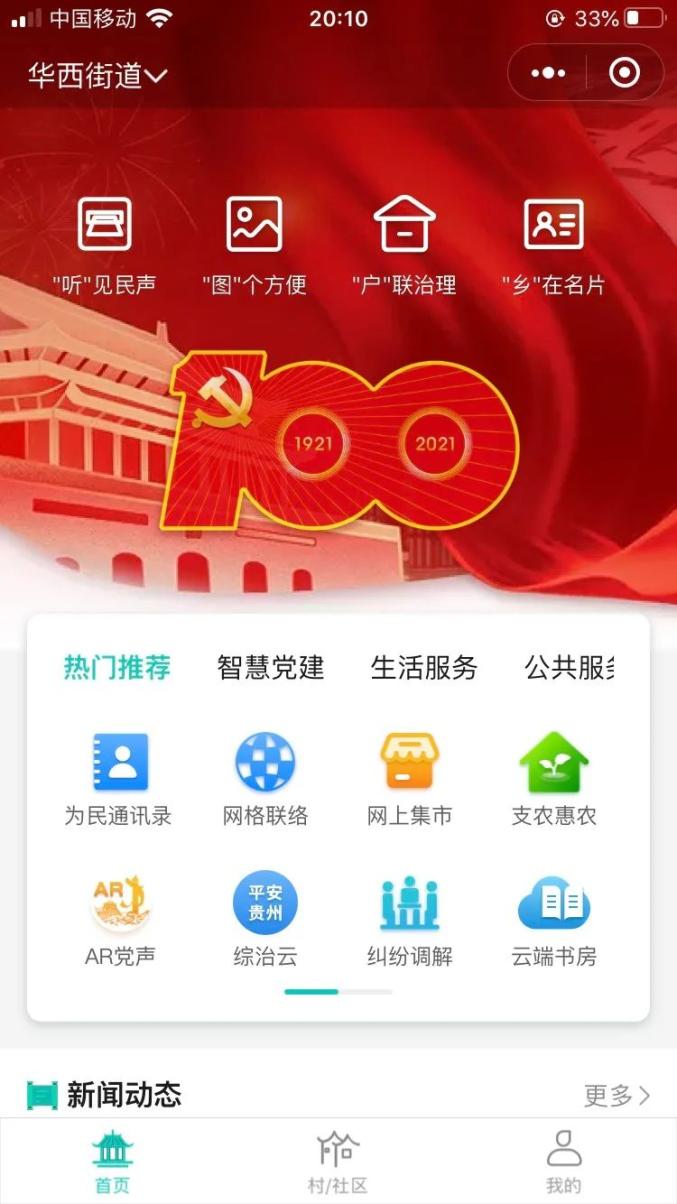
Task: Open 为民通讯录 contacts
Action: [119, 780]
